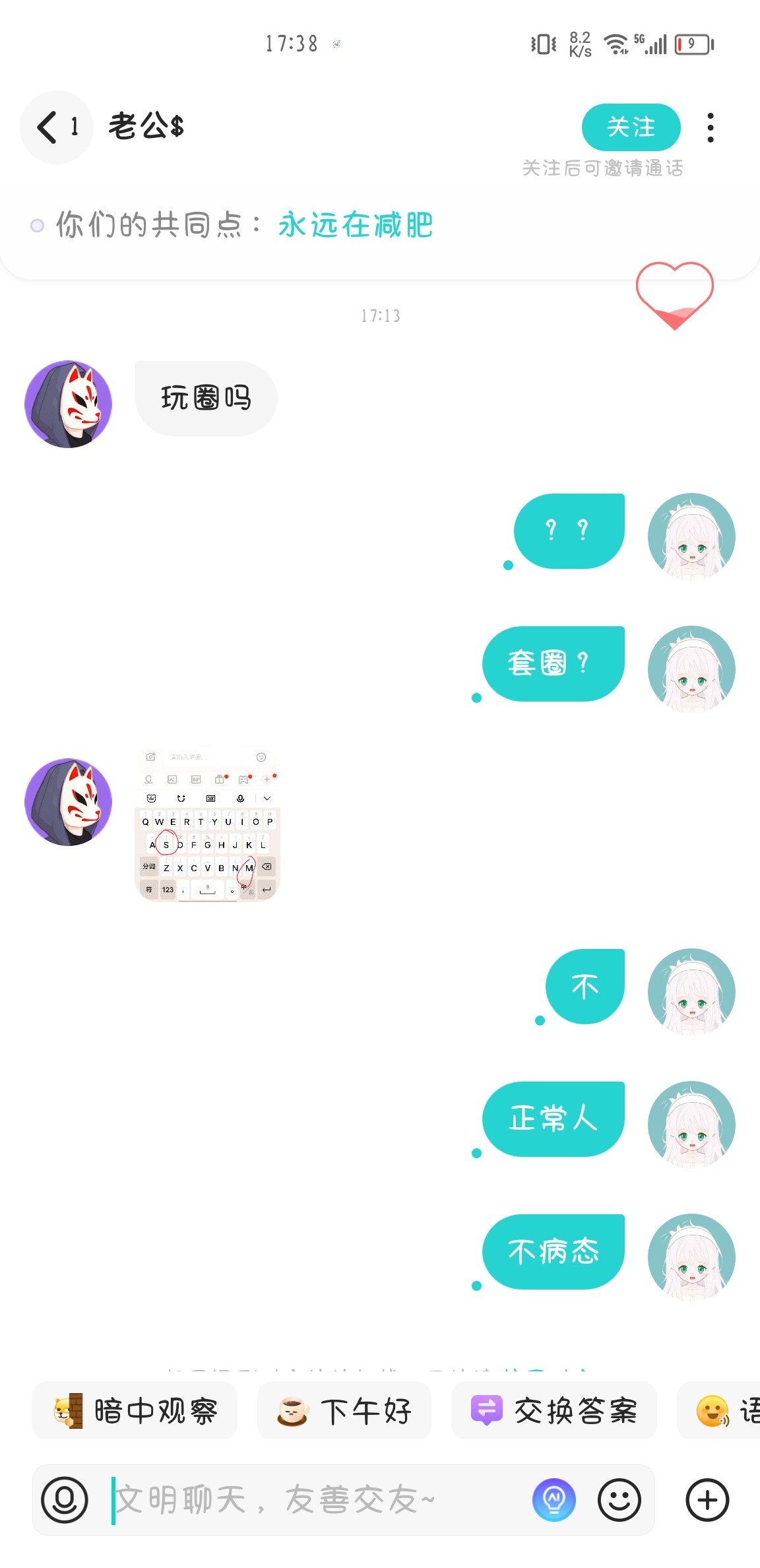Open the keyboard screenshot image
The height and width of the screenshot is (1568, 760).
point(207,824)
